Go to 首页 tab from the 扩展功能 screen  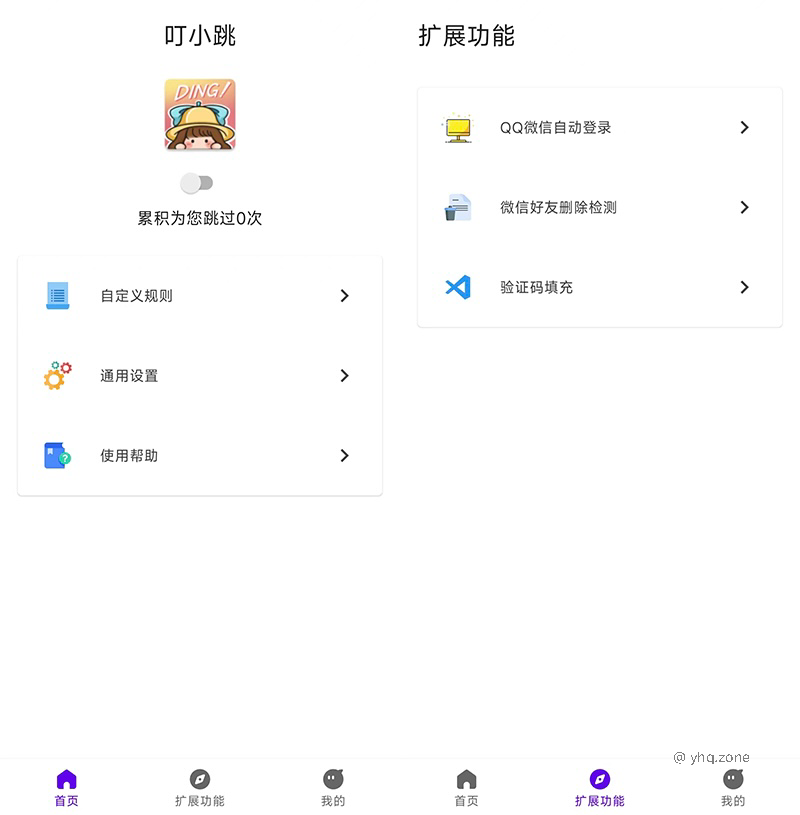466,788
